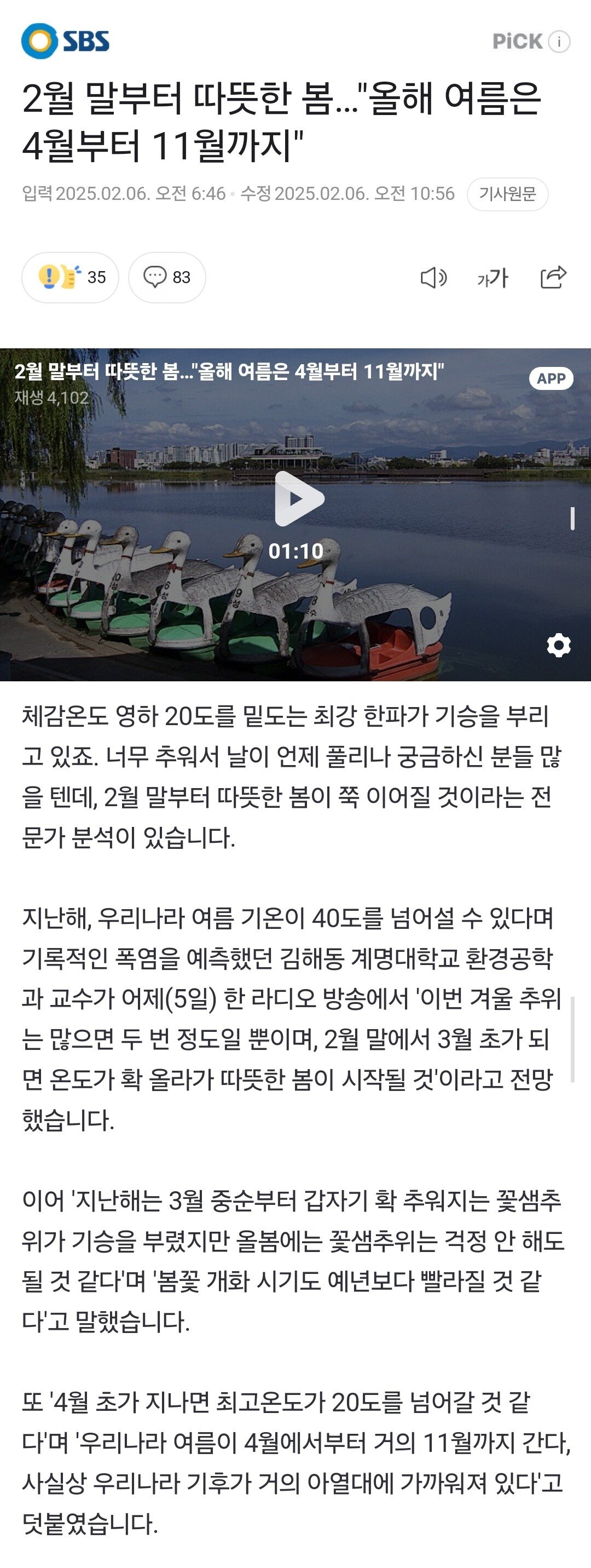Open the original article via 기사원문
The image size is (591, 1568).
tap(507, 194)
